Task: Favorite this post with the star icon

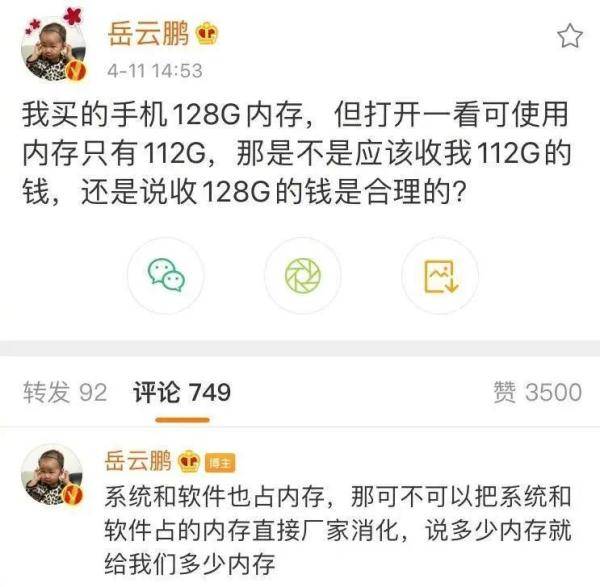Action: point(569,37)
